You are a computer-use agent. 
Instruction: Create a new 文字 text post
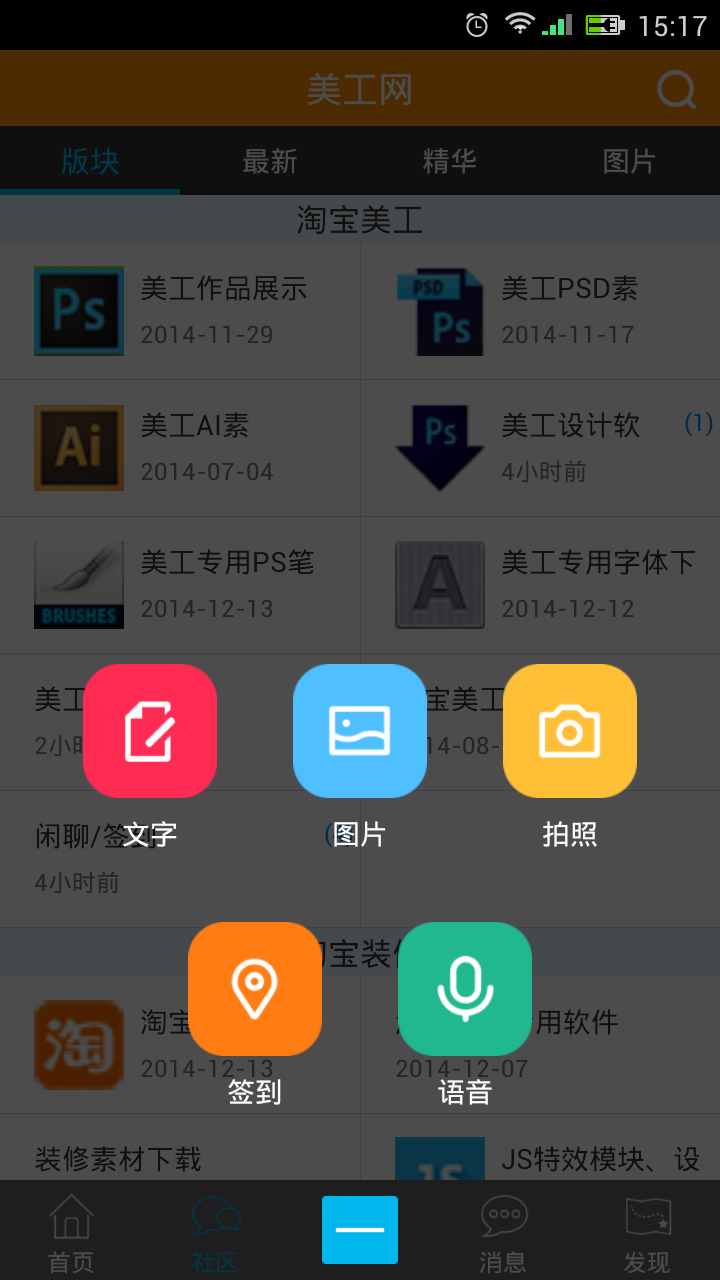pos(150,731)
